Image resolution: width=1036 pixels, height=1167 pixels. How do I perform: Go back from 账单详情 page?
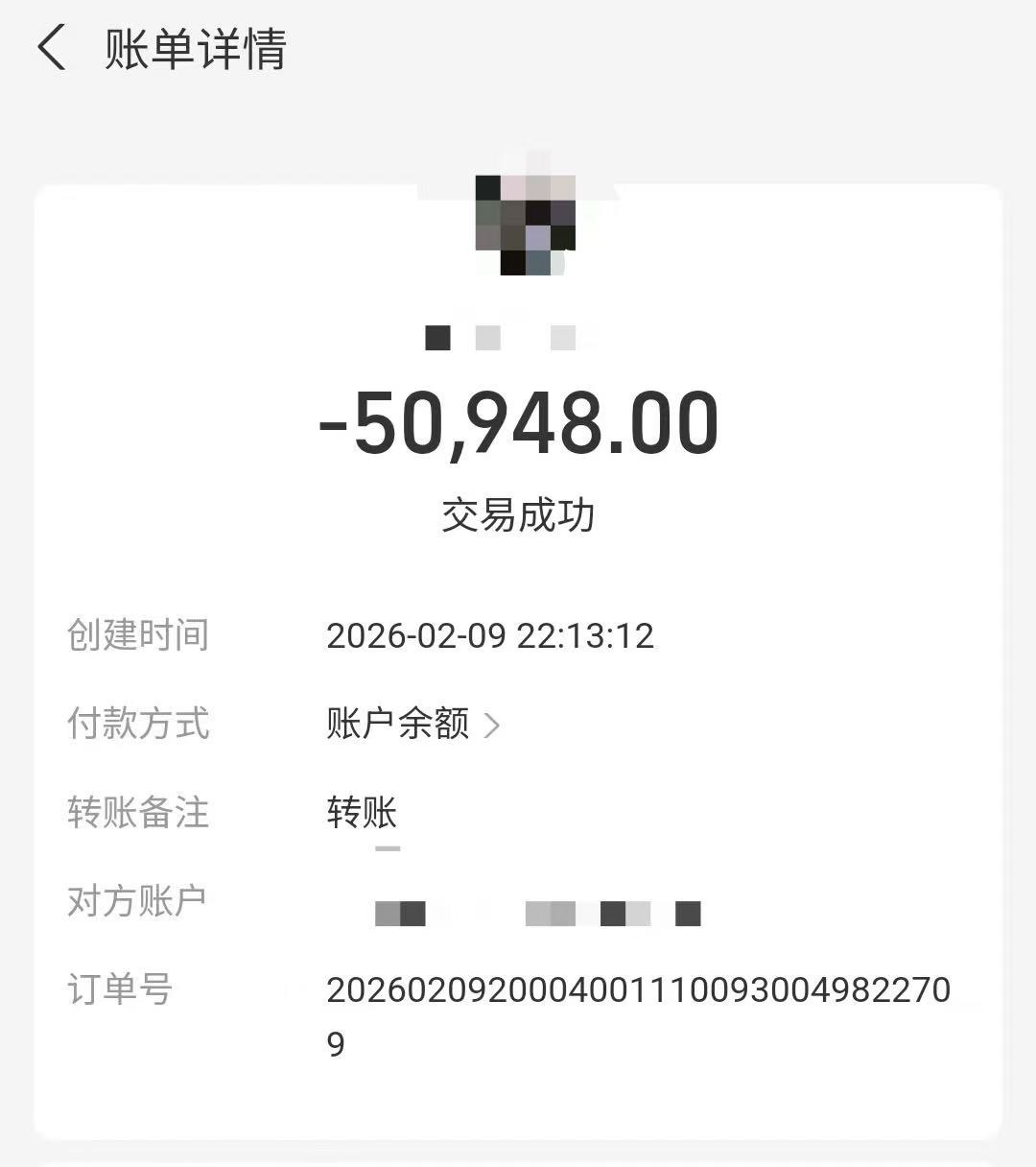[52, 49]
